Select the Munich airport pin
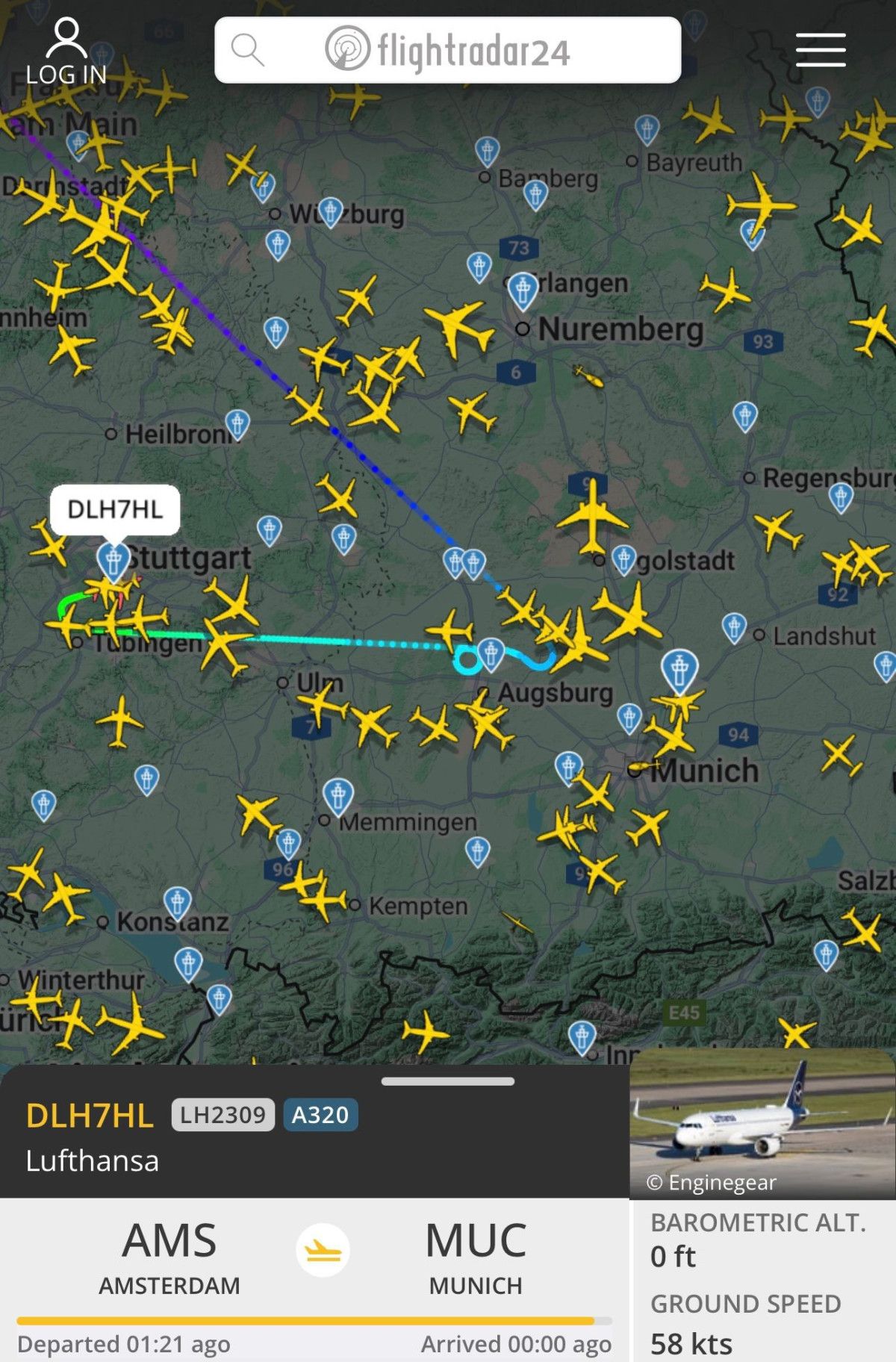The width and height of the screenshot is (896, 1362). pos(679,669)
